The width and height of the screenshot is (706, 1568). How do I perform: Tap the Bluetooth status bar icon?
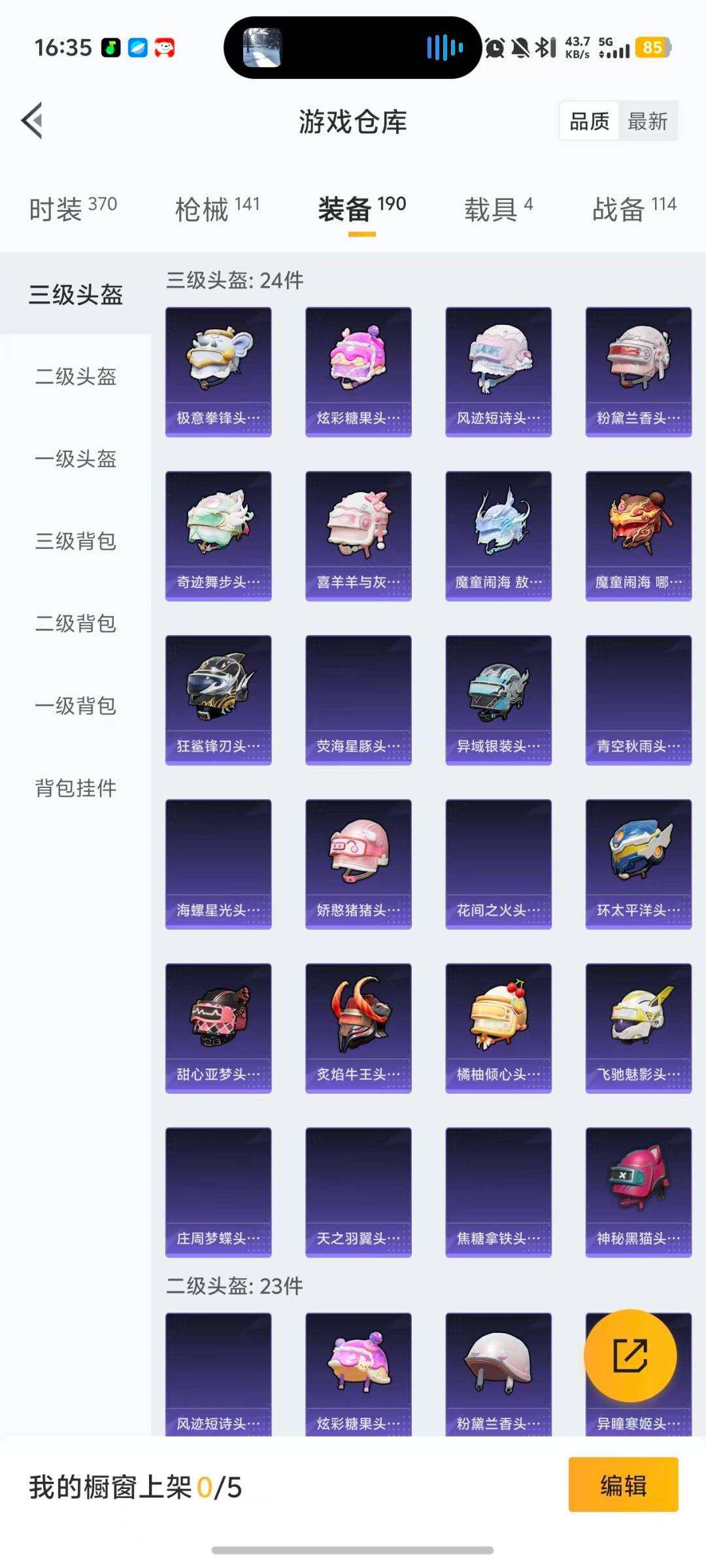(544, 46)
